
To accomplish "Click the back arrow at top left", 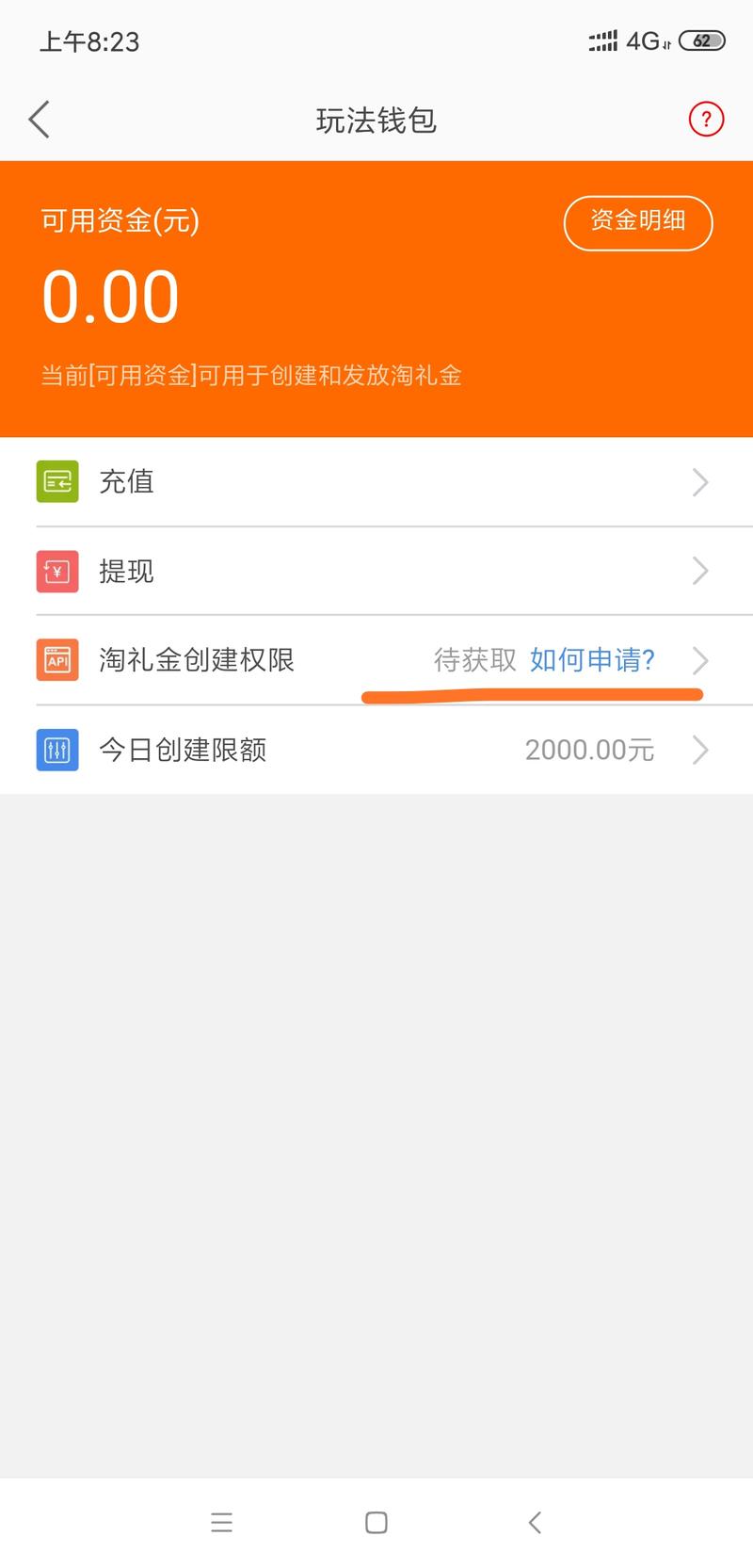I will 38,120.
